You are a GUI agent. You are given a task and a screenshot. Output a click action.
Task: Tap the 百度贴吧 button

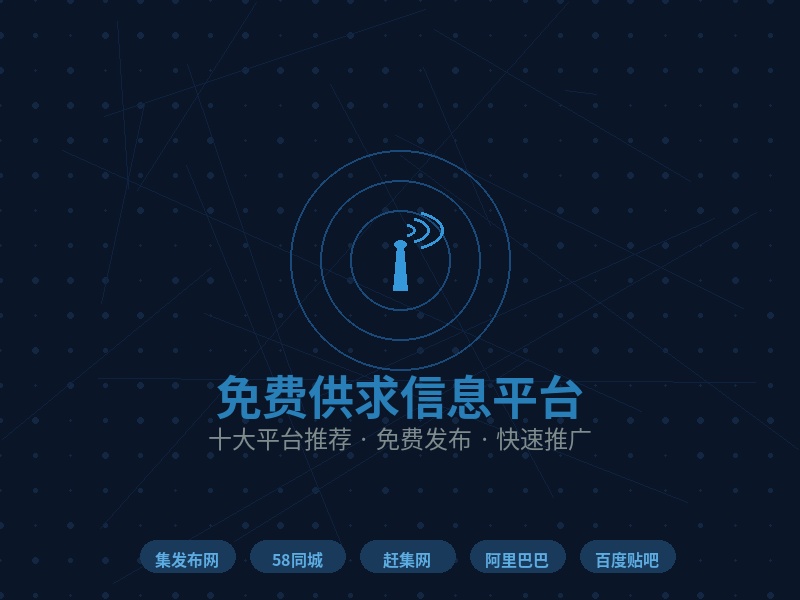pos(627,558)
